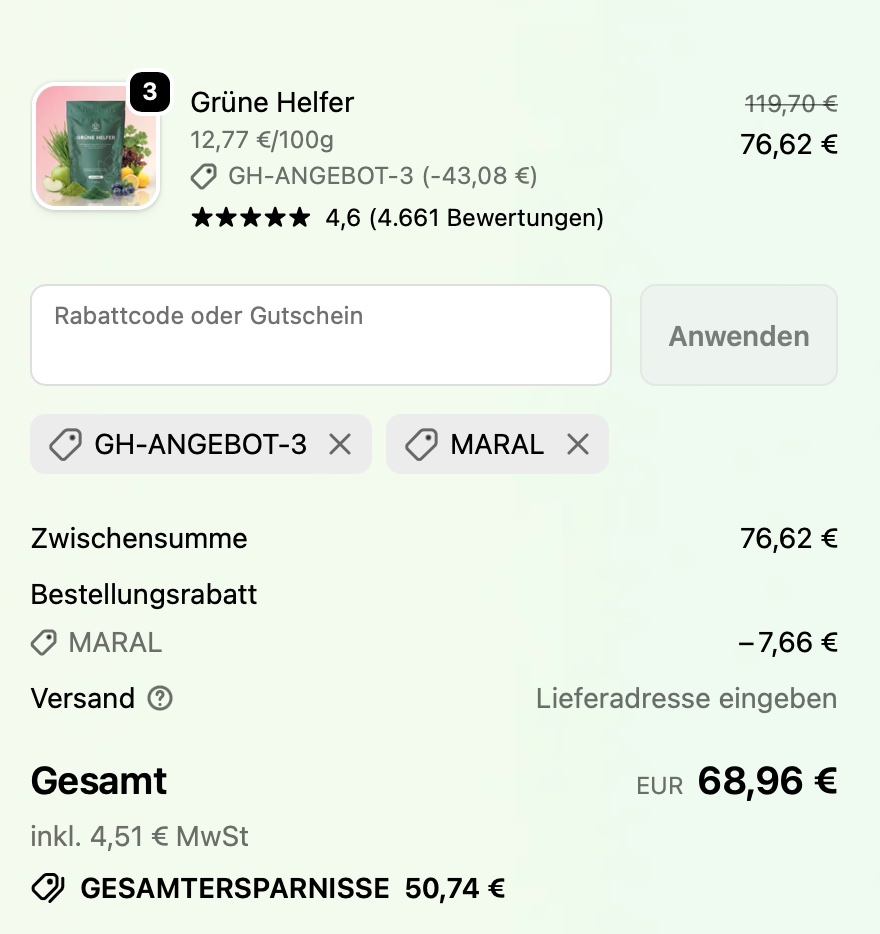Open the Versand help question mark icon
The width and height of the screenshot is (880, 934).
(x=159, y=699)
